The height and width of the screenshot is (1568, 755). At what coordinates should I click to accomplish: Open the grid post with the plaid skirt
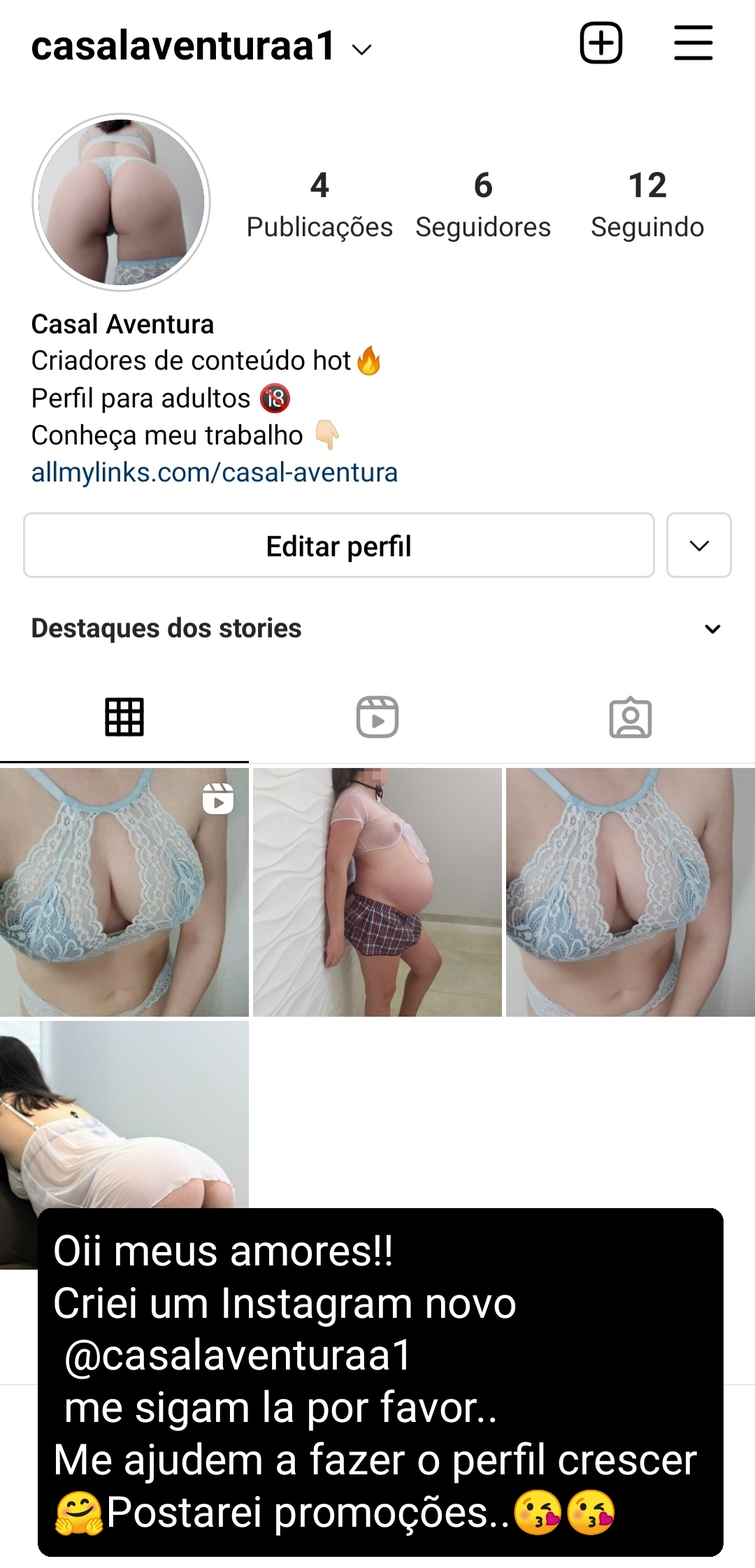click(377, 892)
